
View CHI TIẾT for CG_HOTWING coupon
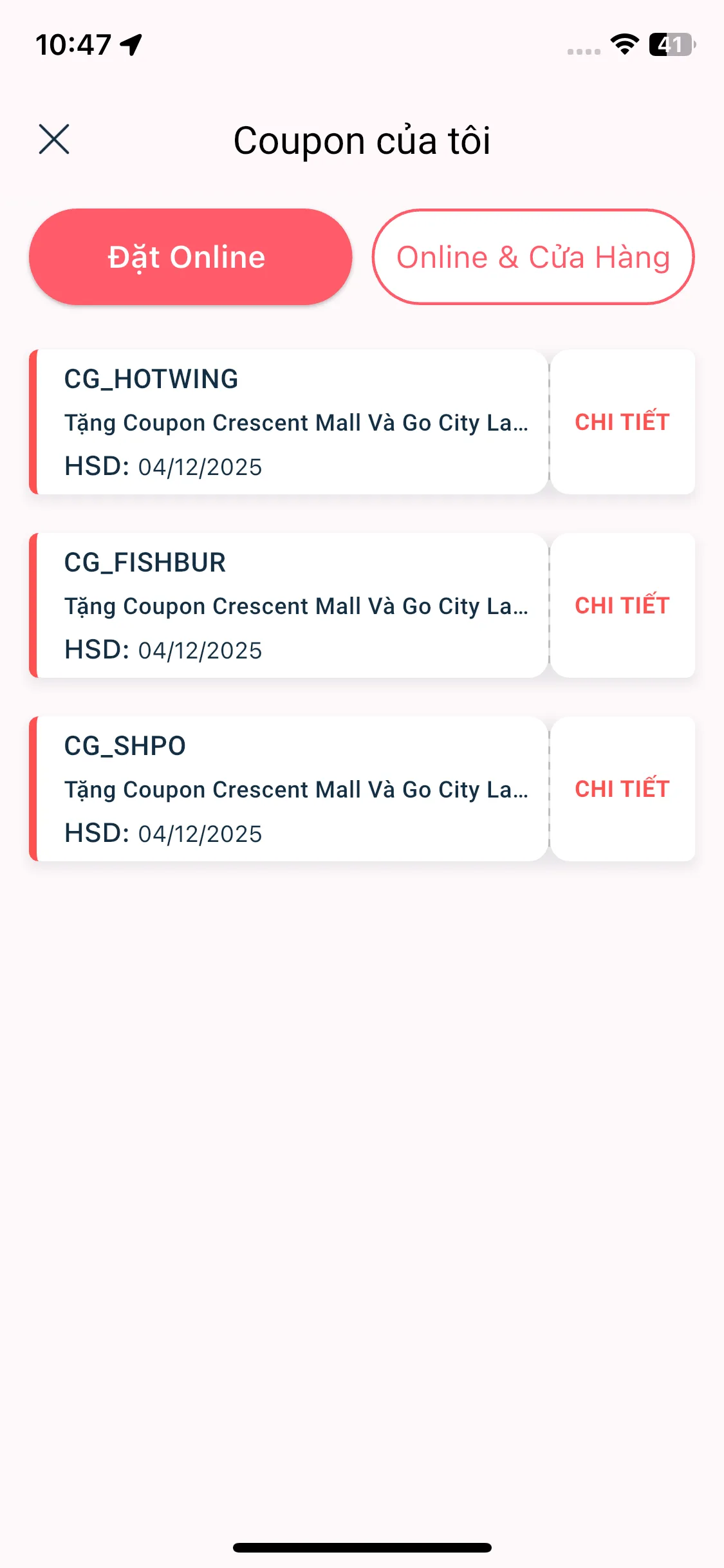click(x=622, y=422)
